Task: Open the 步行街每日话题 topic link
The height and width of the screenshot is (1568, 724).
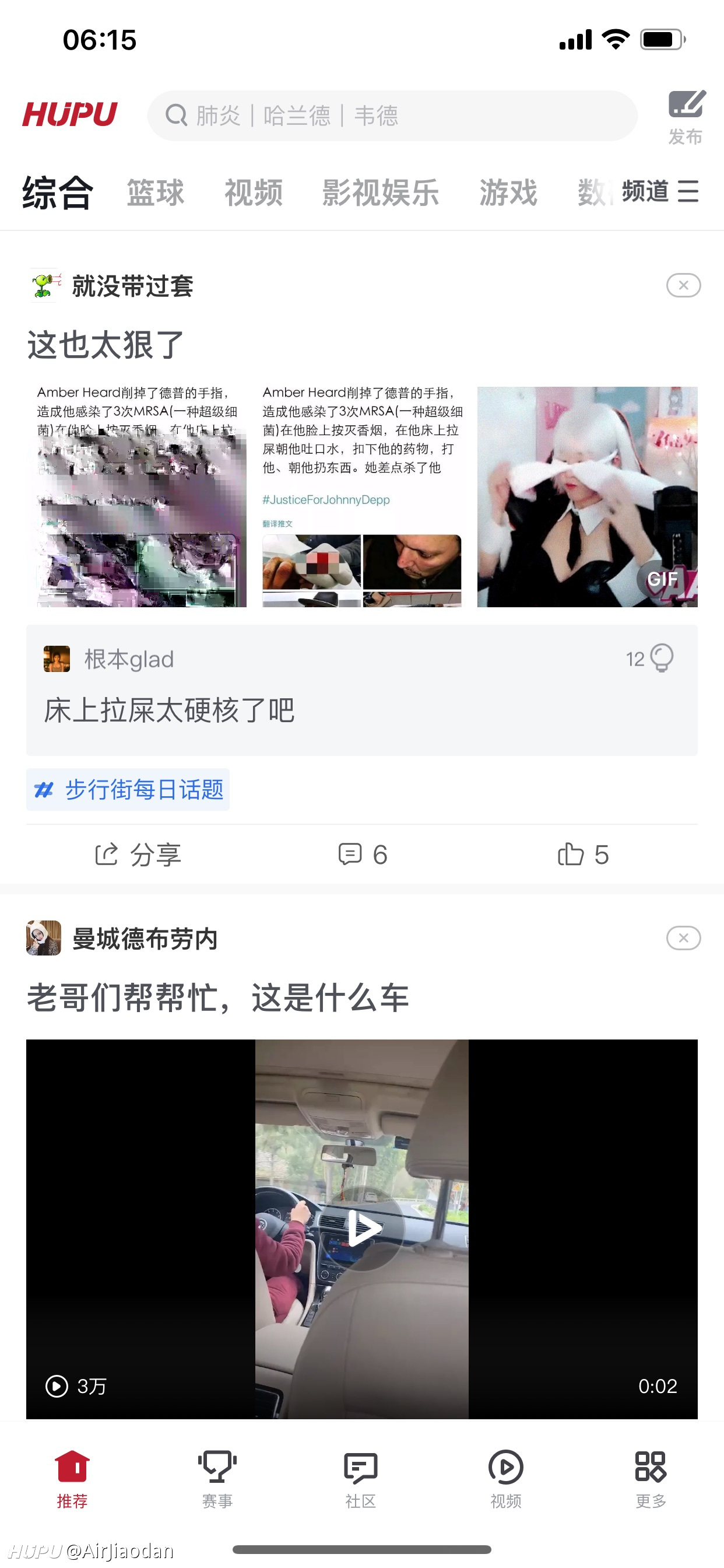Action: [x=128, y=789]
